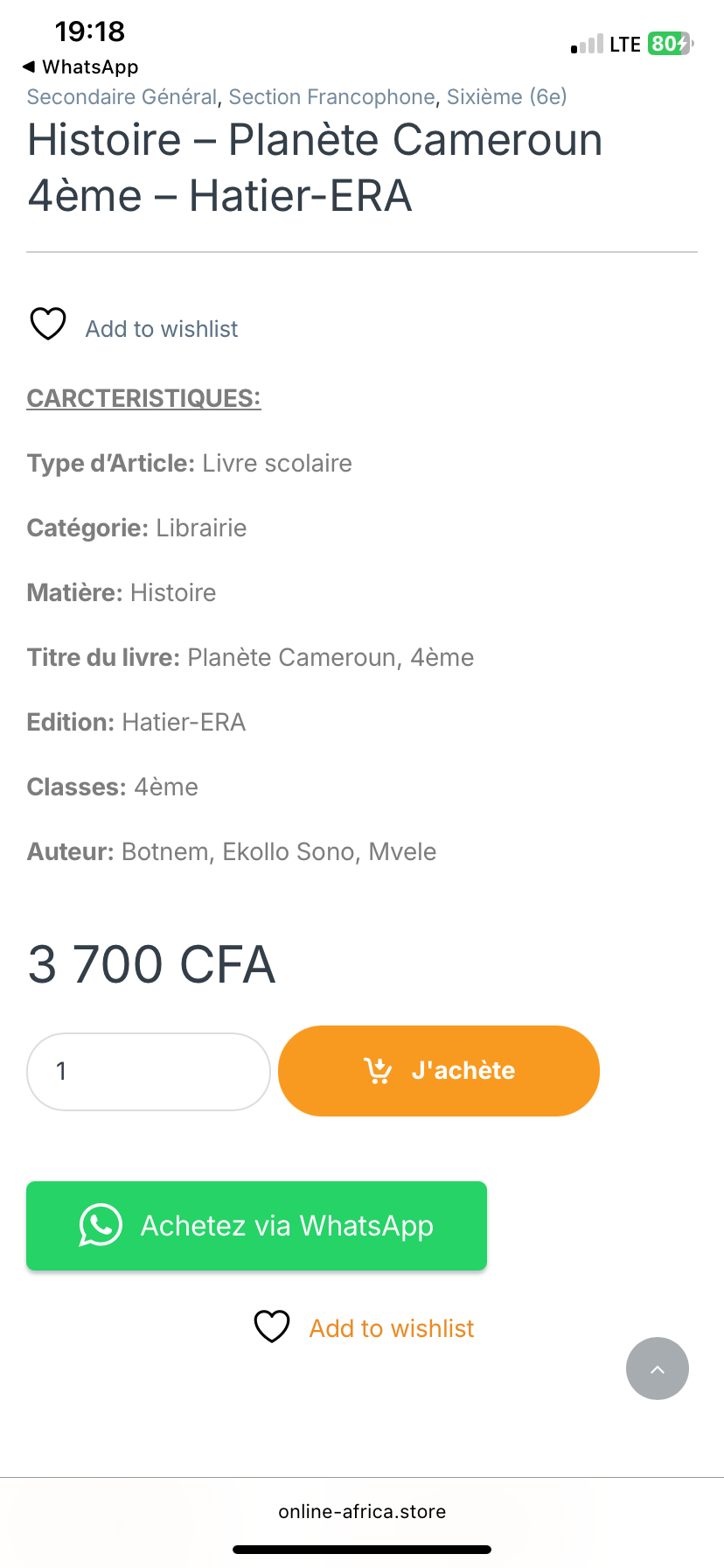Viewport: 724px width, 1568px height.
Task: Click the heart icon beside bottom wishlist link
Action: click(272, 1326)
